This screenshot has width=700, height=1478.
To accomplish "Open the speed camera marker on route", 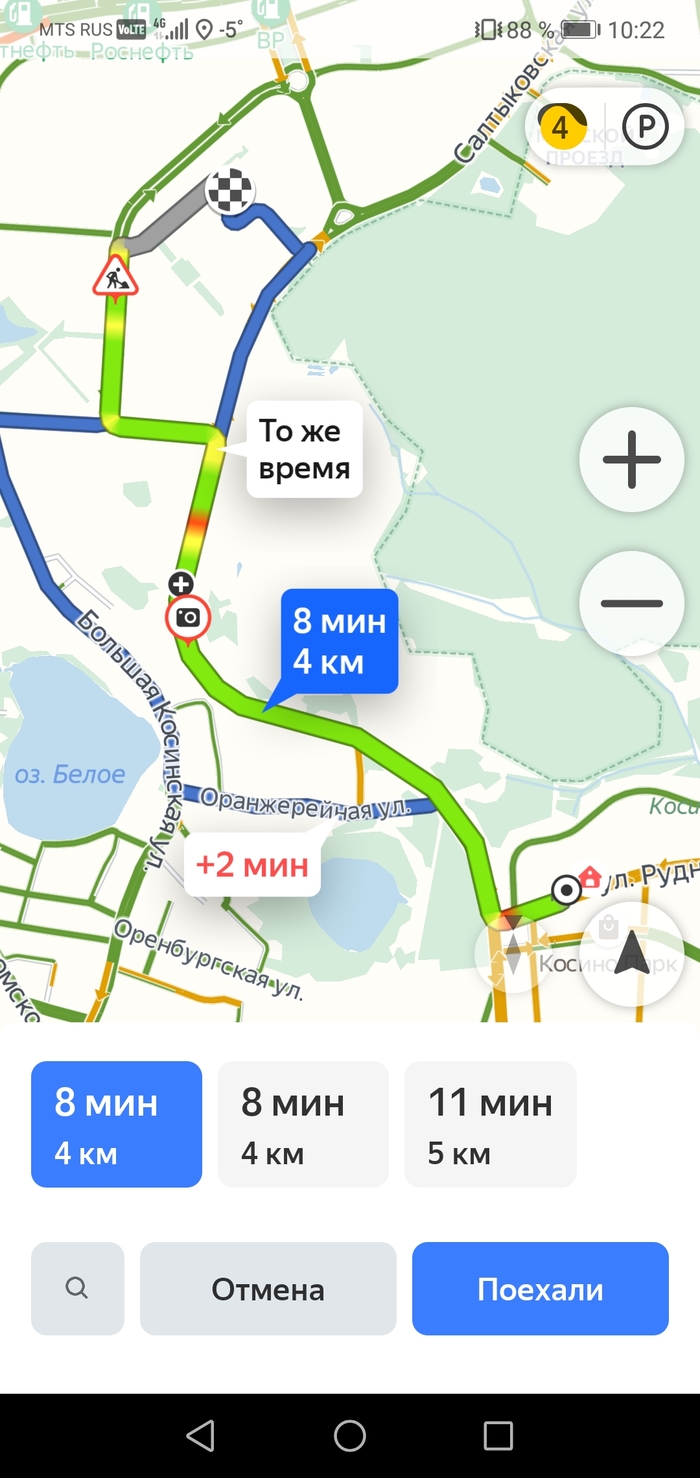I will pyautogui.click(x=188, y=618).
